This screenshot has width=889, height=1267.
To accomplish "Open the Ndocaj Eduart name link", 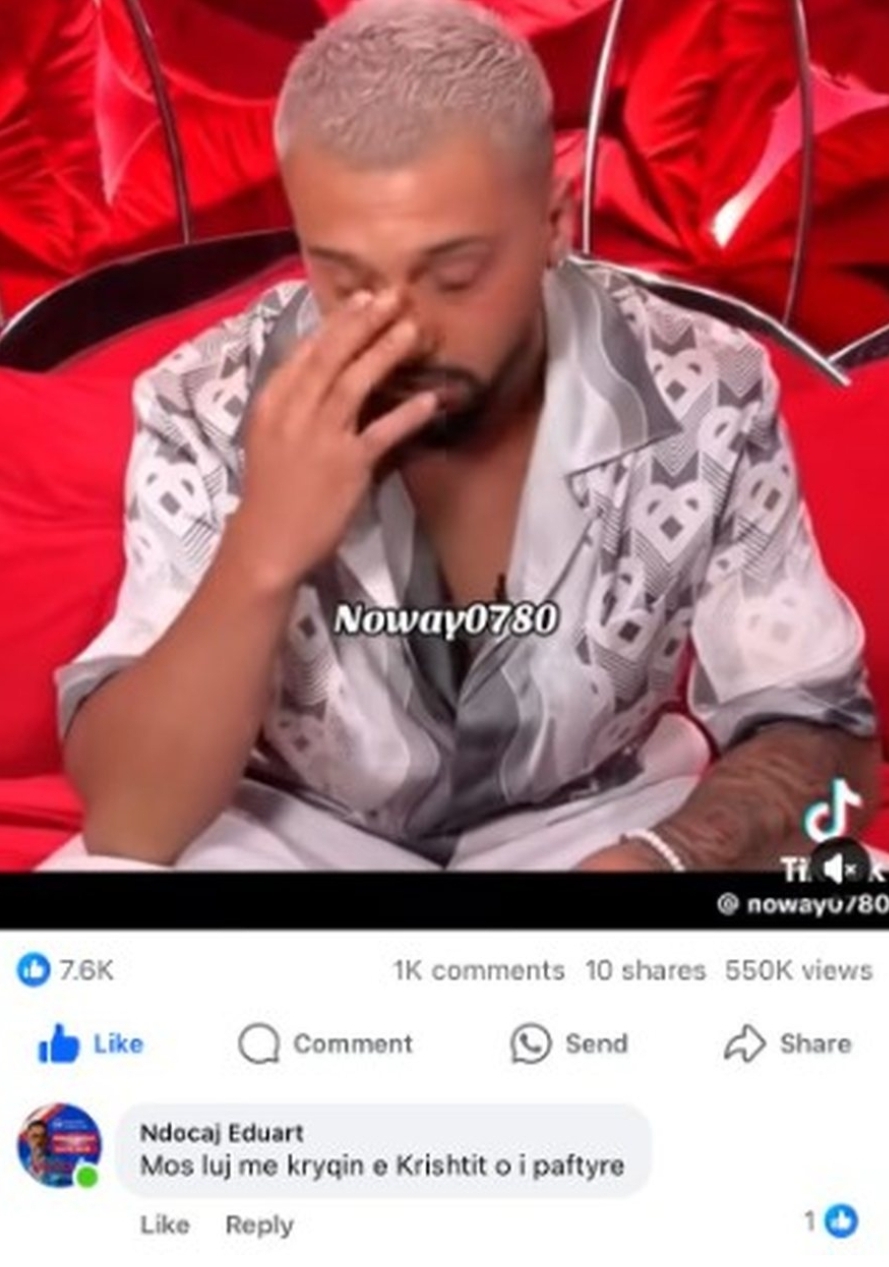I will click(221, 1133).
